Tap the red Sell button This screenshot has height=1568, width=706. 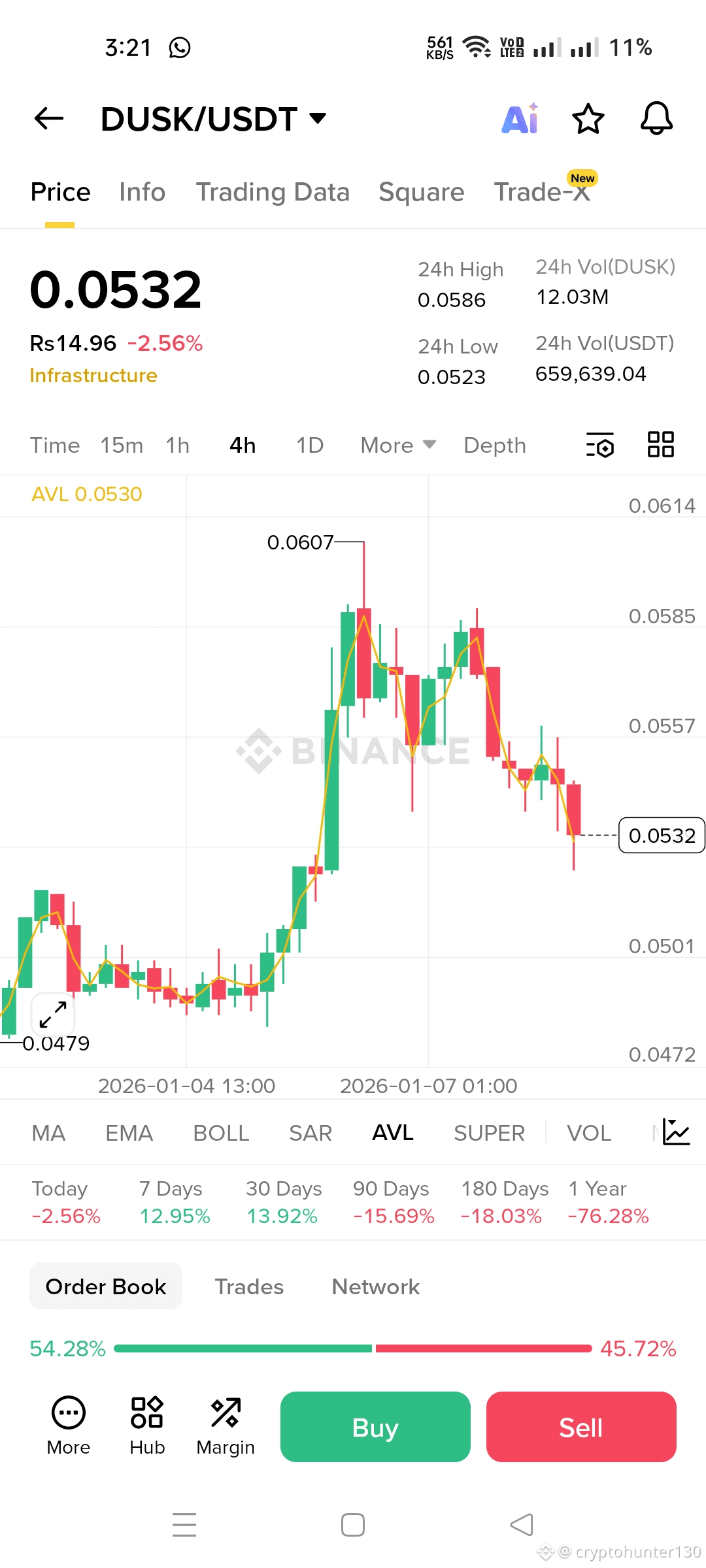coord(581,1428)
